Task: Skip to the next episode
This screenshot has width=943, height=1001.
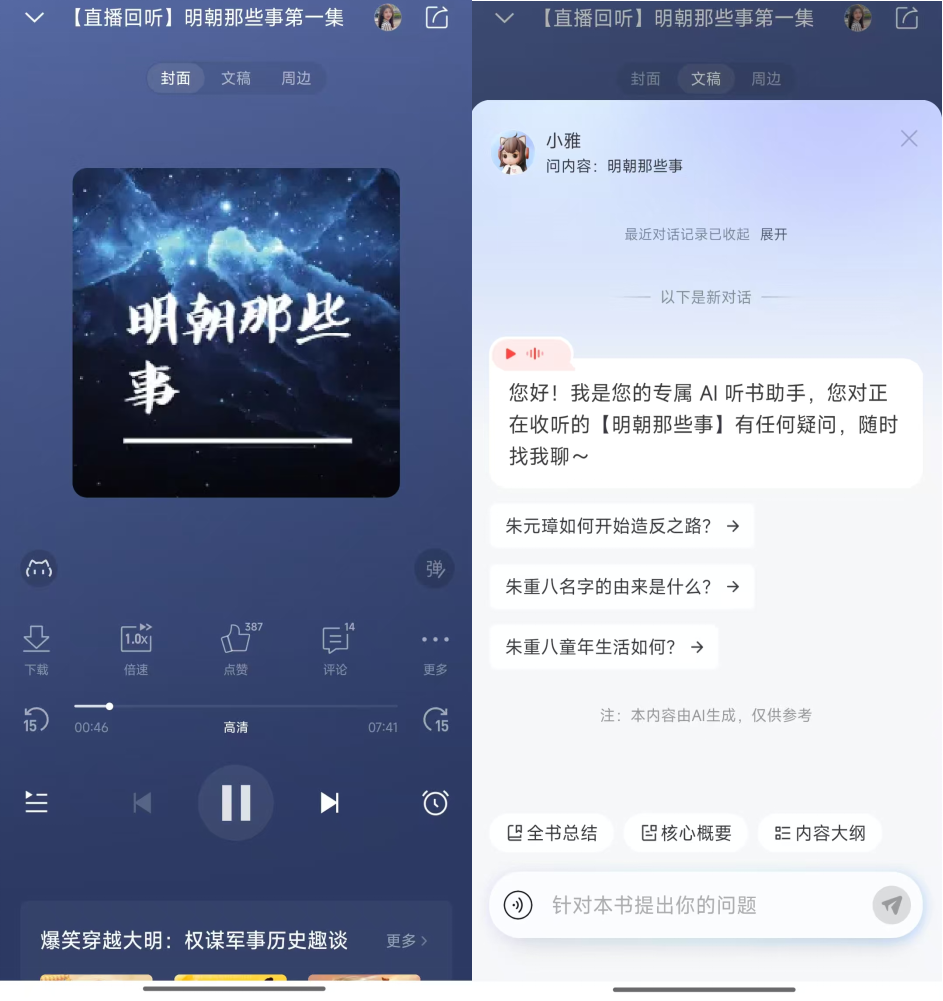Action: click(x=329, y=802)
